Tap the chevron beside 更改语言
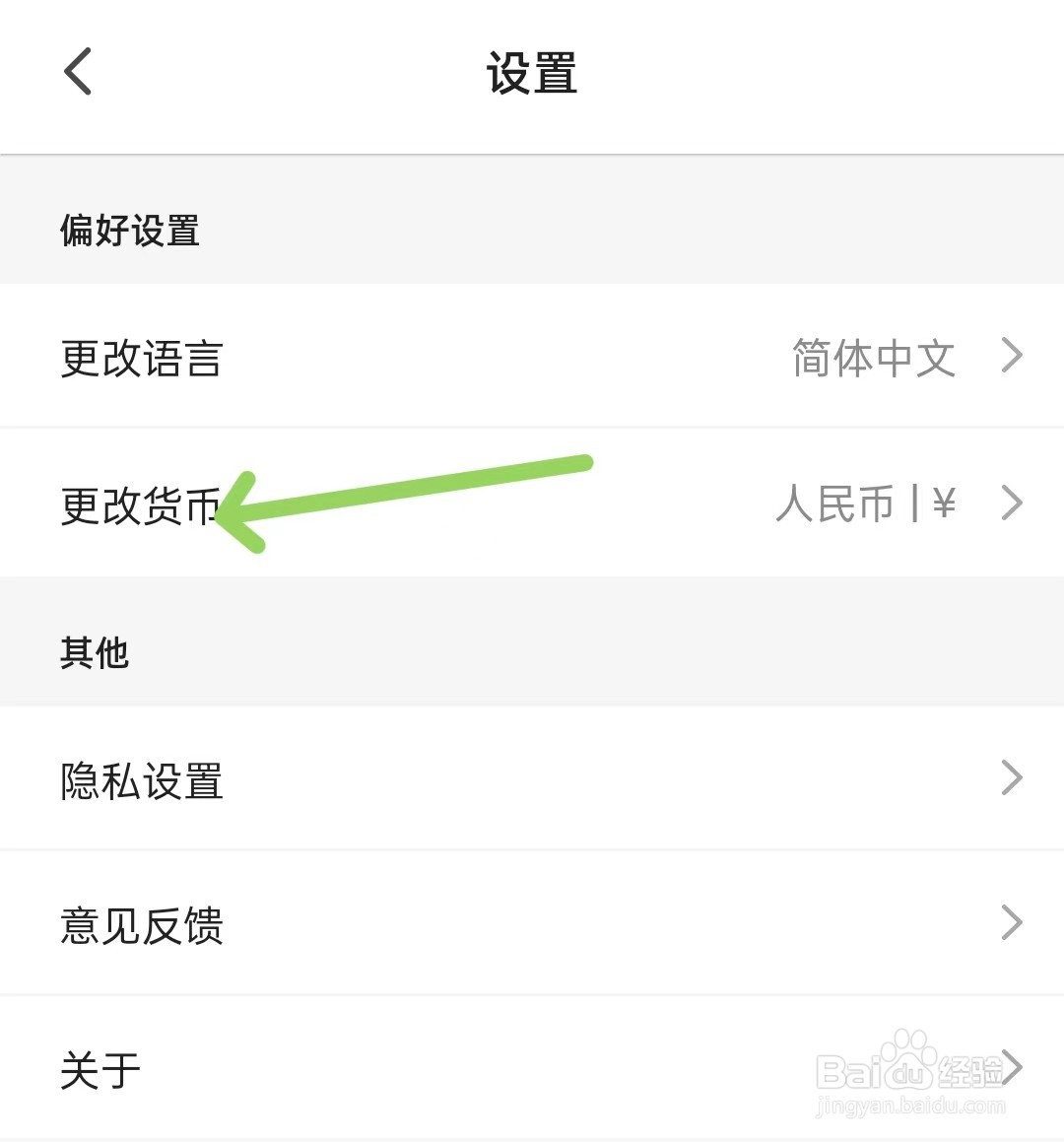Screen dimensions: 1064x1142 click(1011, 357)
